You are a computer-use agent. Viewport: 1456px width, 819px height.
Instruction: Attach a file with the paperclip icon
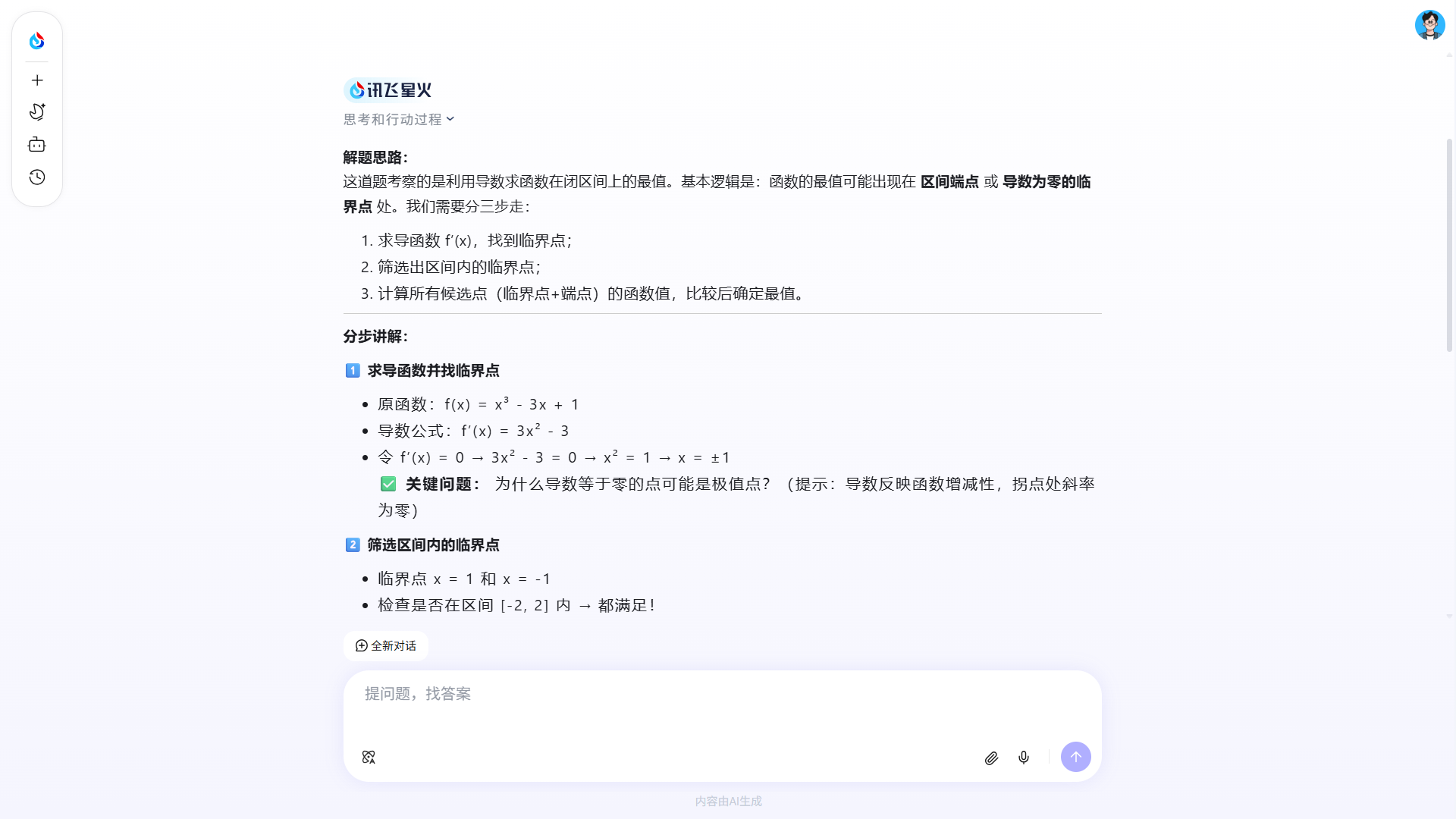[991, 758]
